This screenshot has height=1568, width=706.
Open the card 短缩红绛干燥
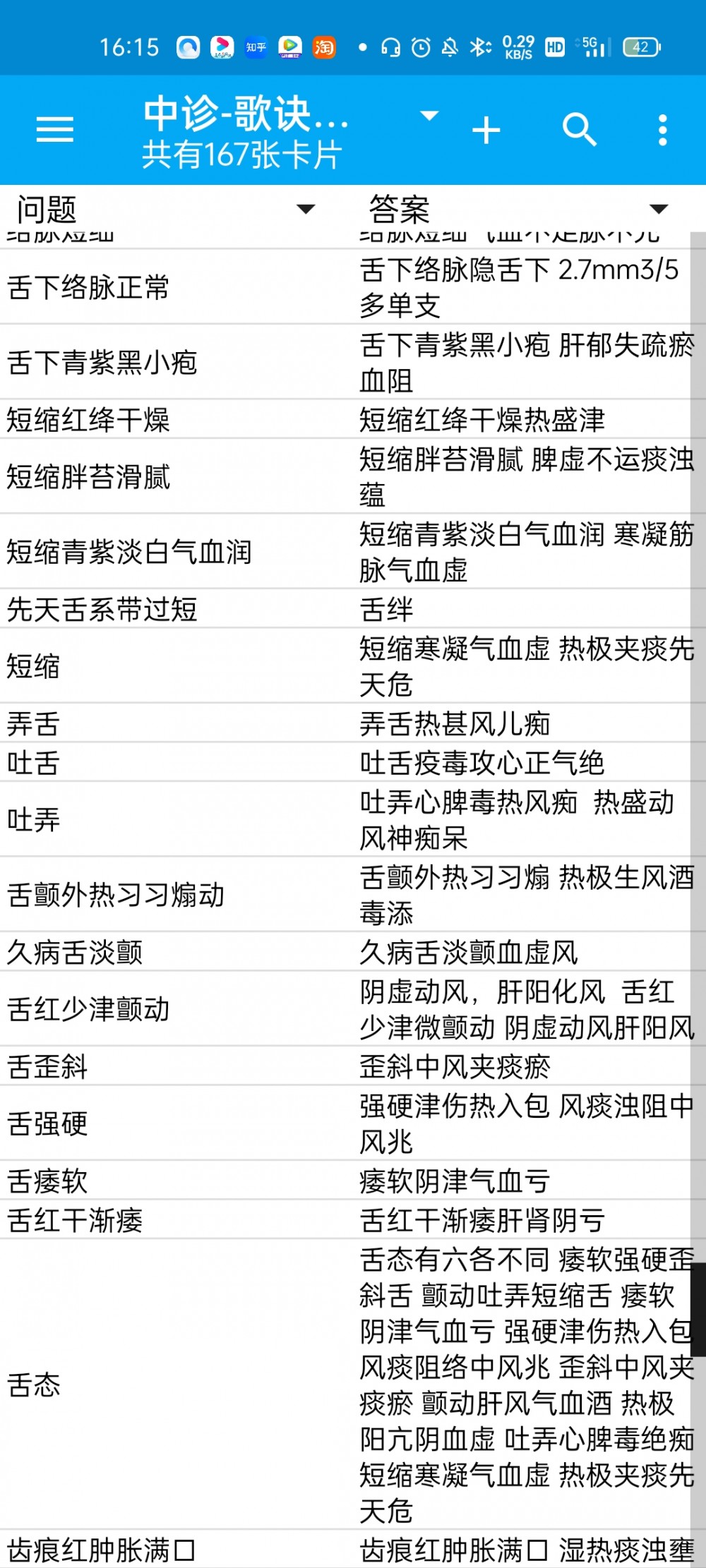(x=345, y=420)
